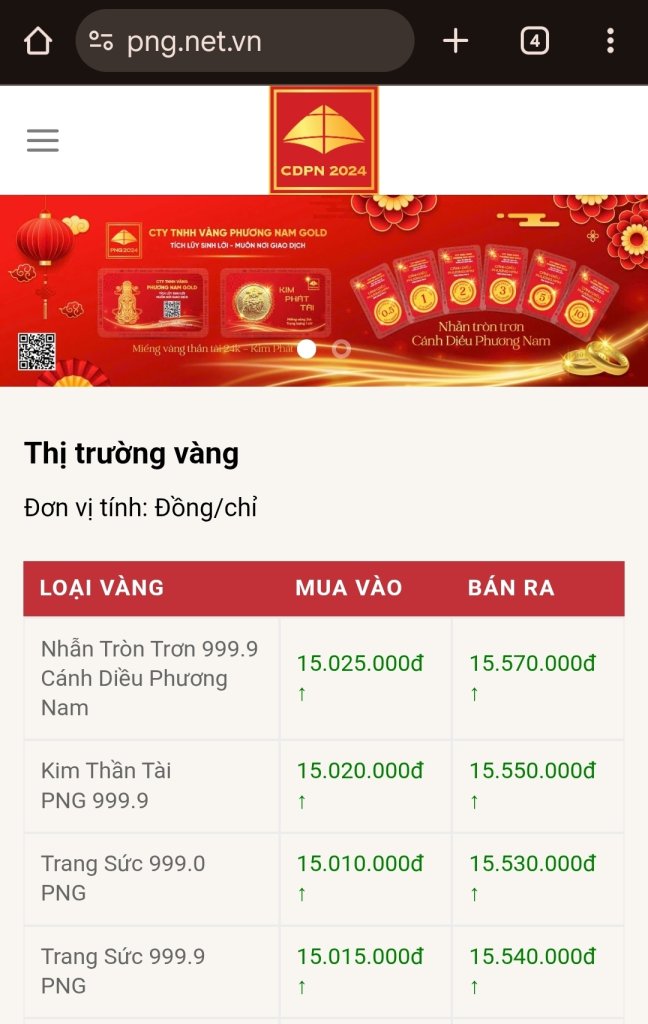Switch to the second banner slide dot
The height and width of the screenshot is (1024, 648).
pos(341,349)
